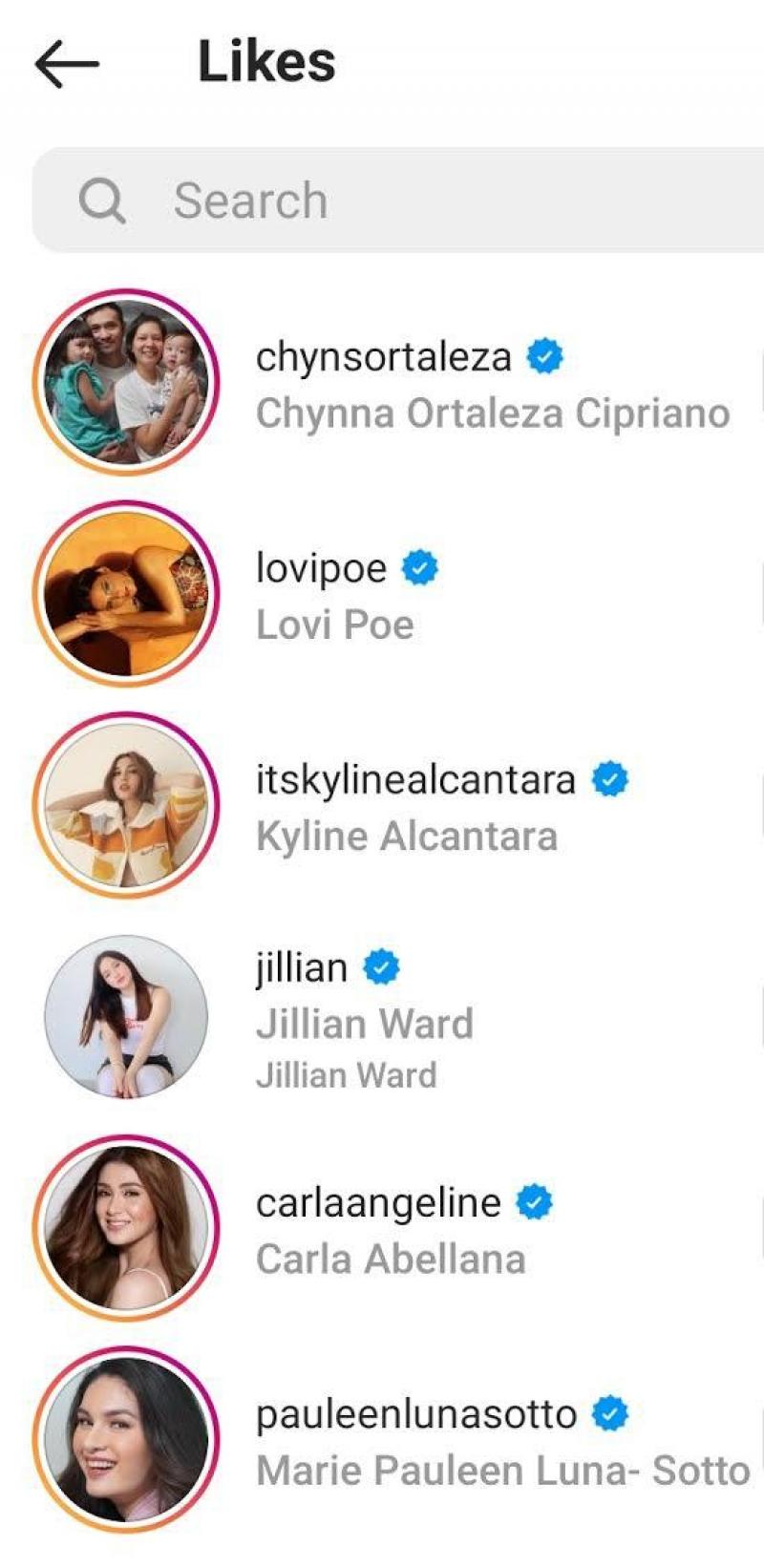The width and height of the screenshot is (764, 1568).
Task: View carlaangeline's profile
Action: pyautogui.click(x=378, y=1203)
